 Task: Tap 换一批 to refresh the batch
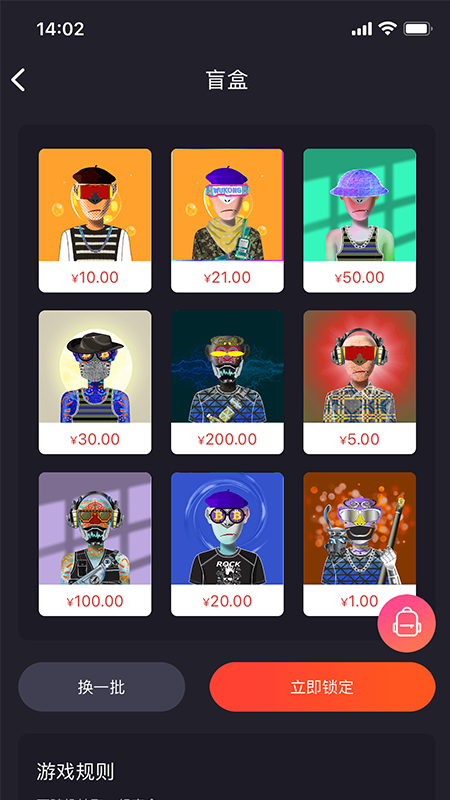102,687
